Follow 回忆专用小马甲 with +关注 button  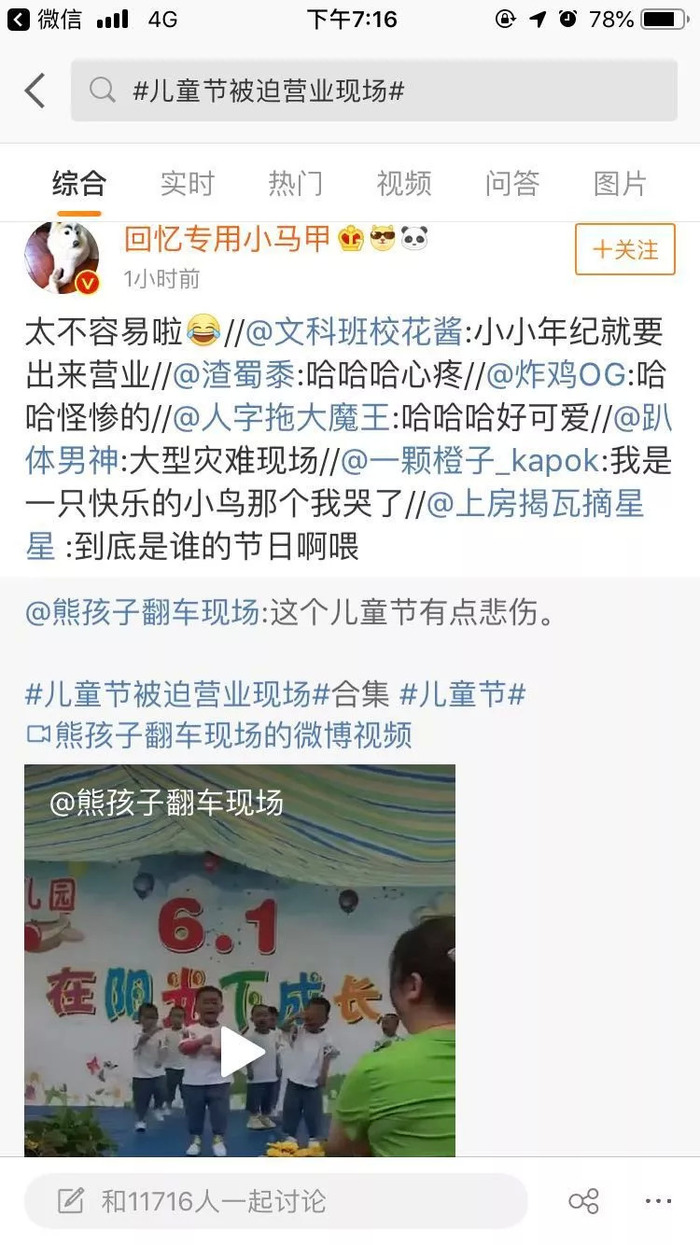(x=625, y=250)
